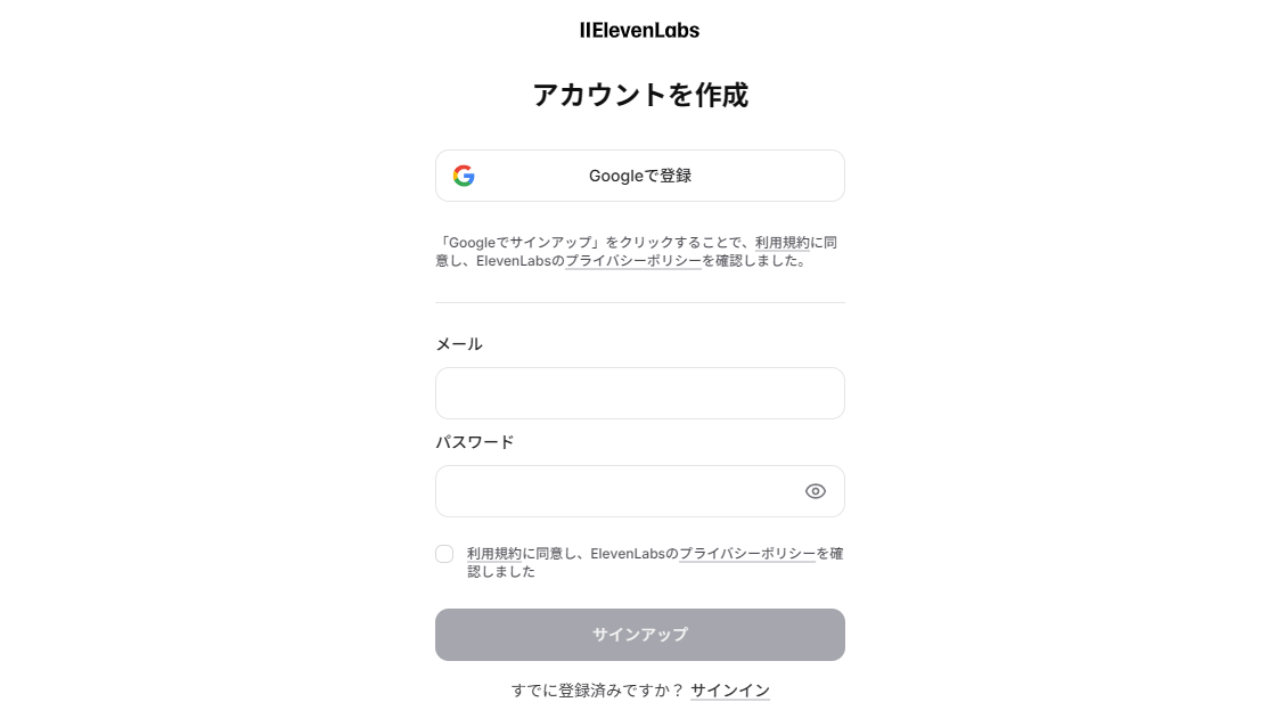Screen dimensions: 1280x720
Task: Focus the メール input field
Action: (640, 393)
